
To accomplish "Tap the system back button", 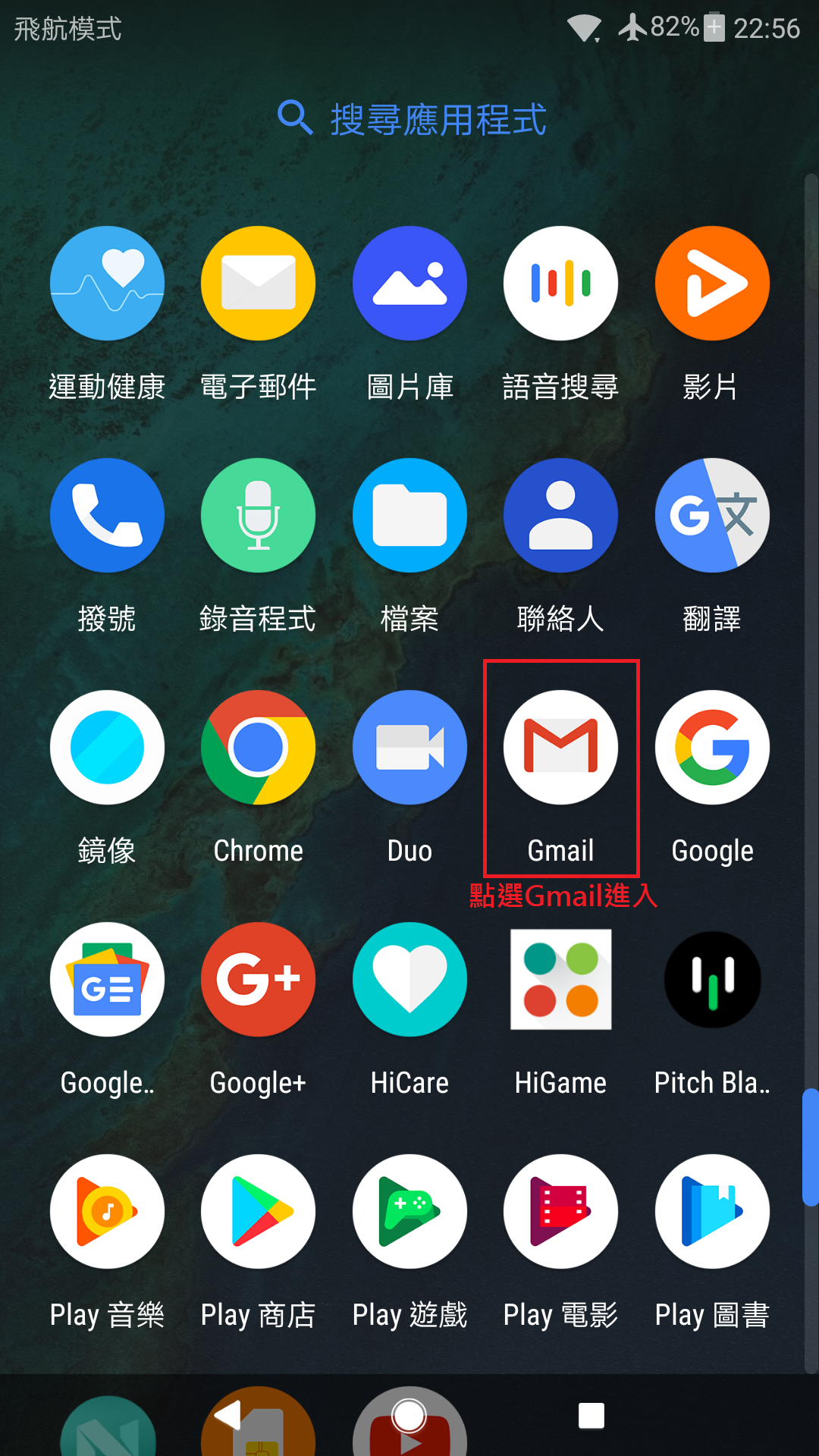I will click(227, 1415).
